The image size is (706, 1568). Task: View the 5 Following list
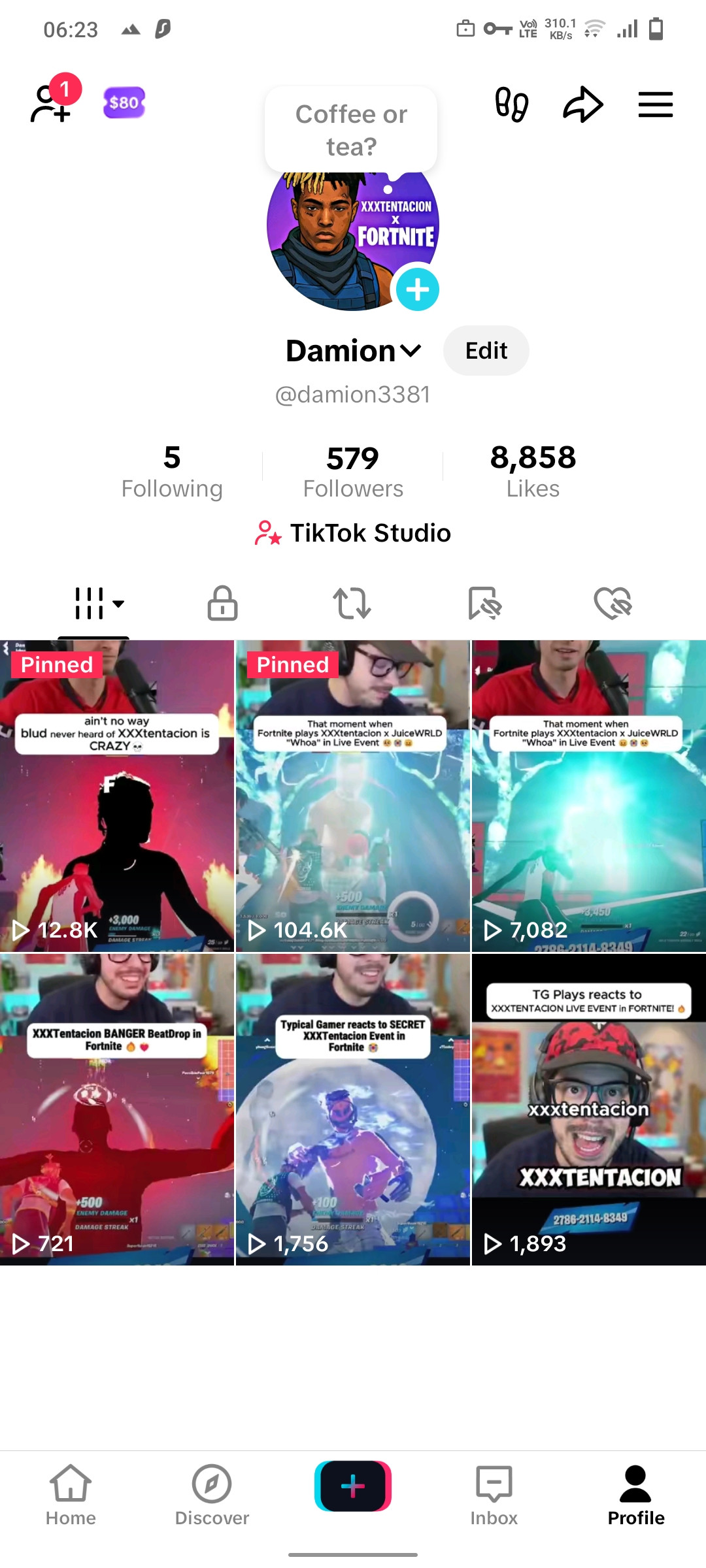[x=172, y=471]
